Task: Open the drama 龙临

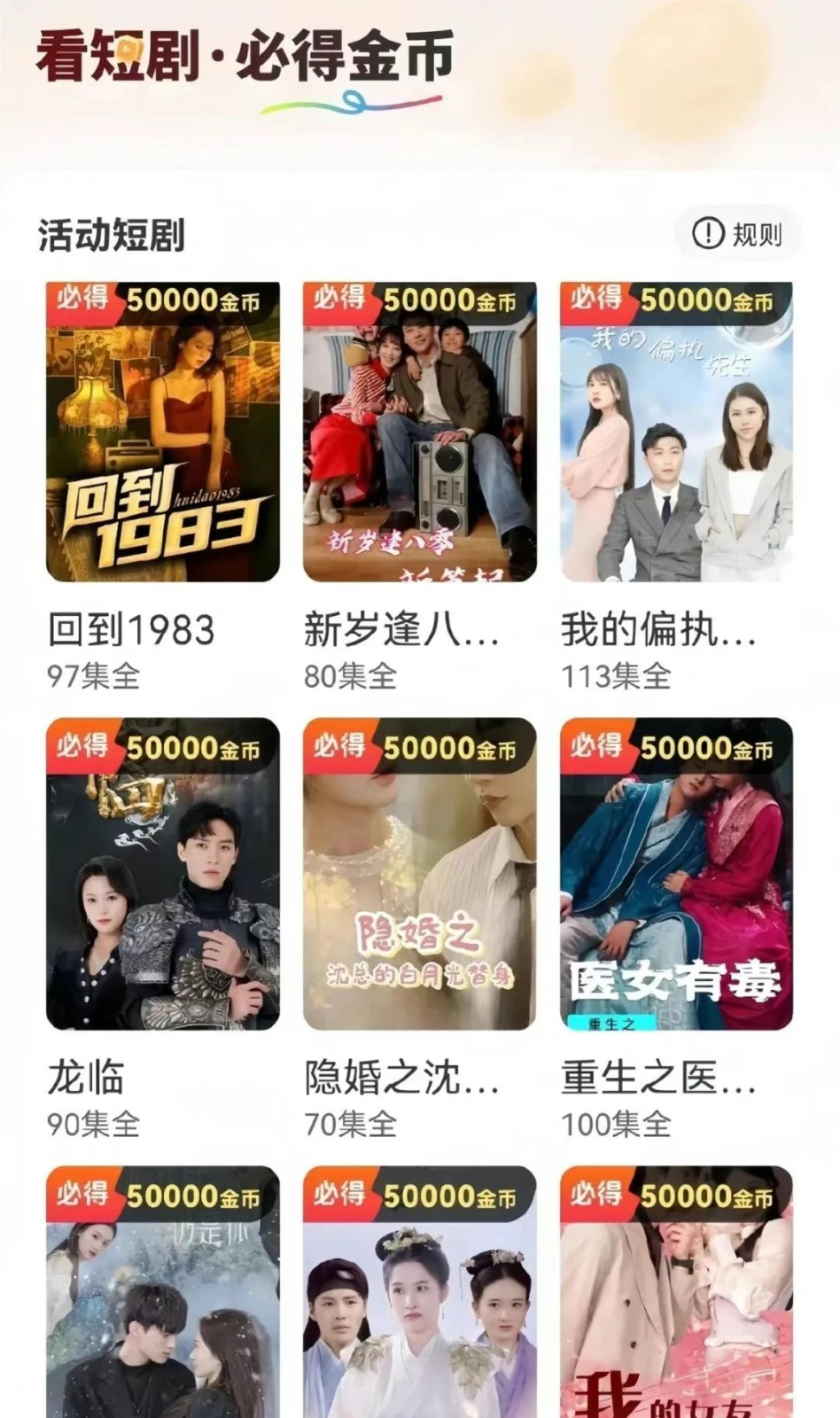Action: pyautogui.click(x=163, y=874)
